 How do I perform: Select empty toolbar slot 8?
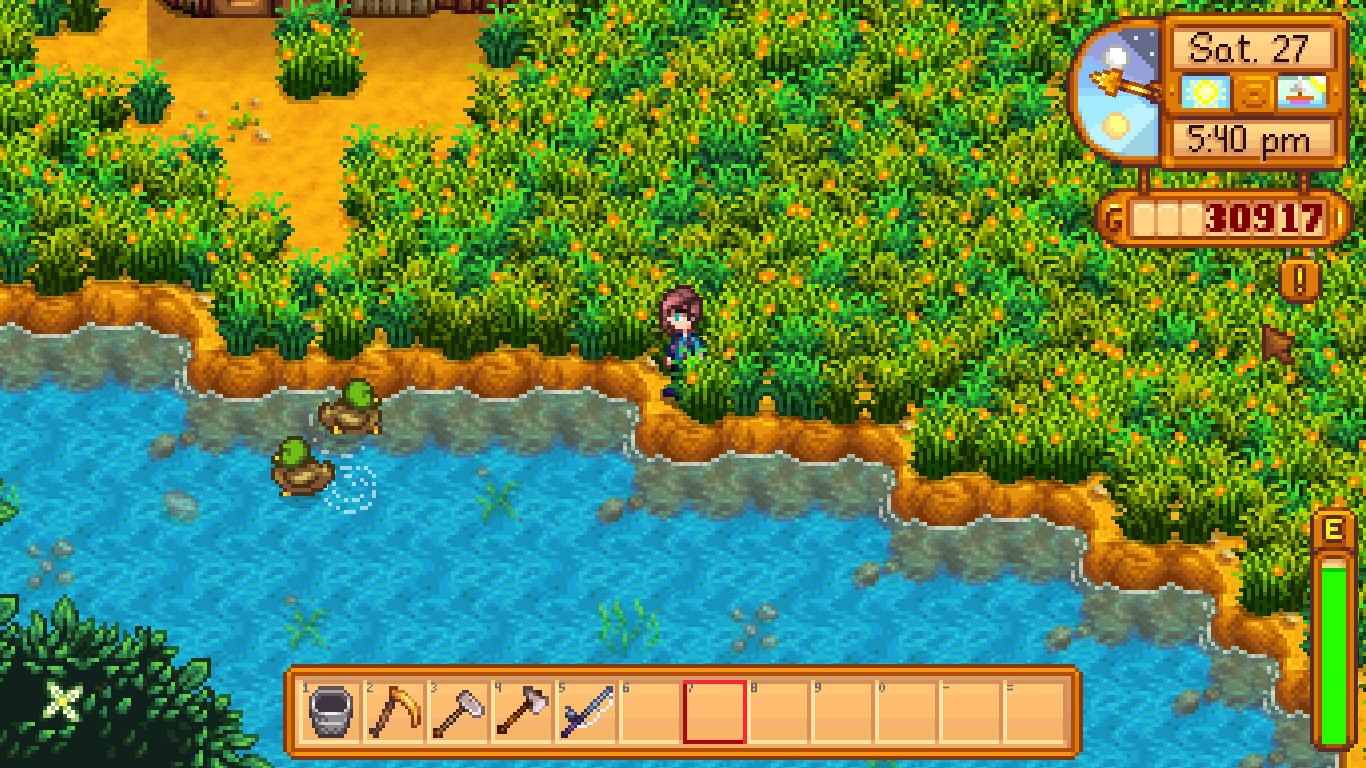[x=778, y=713]
